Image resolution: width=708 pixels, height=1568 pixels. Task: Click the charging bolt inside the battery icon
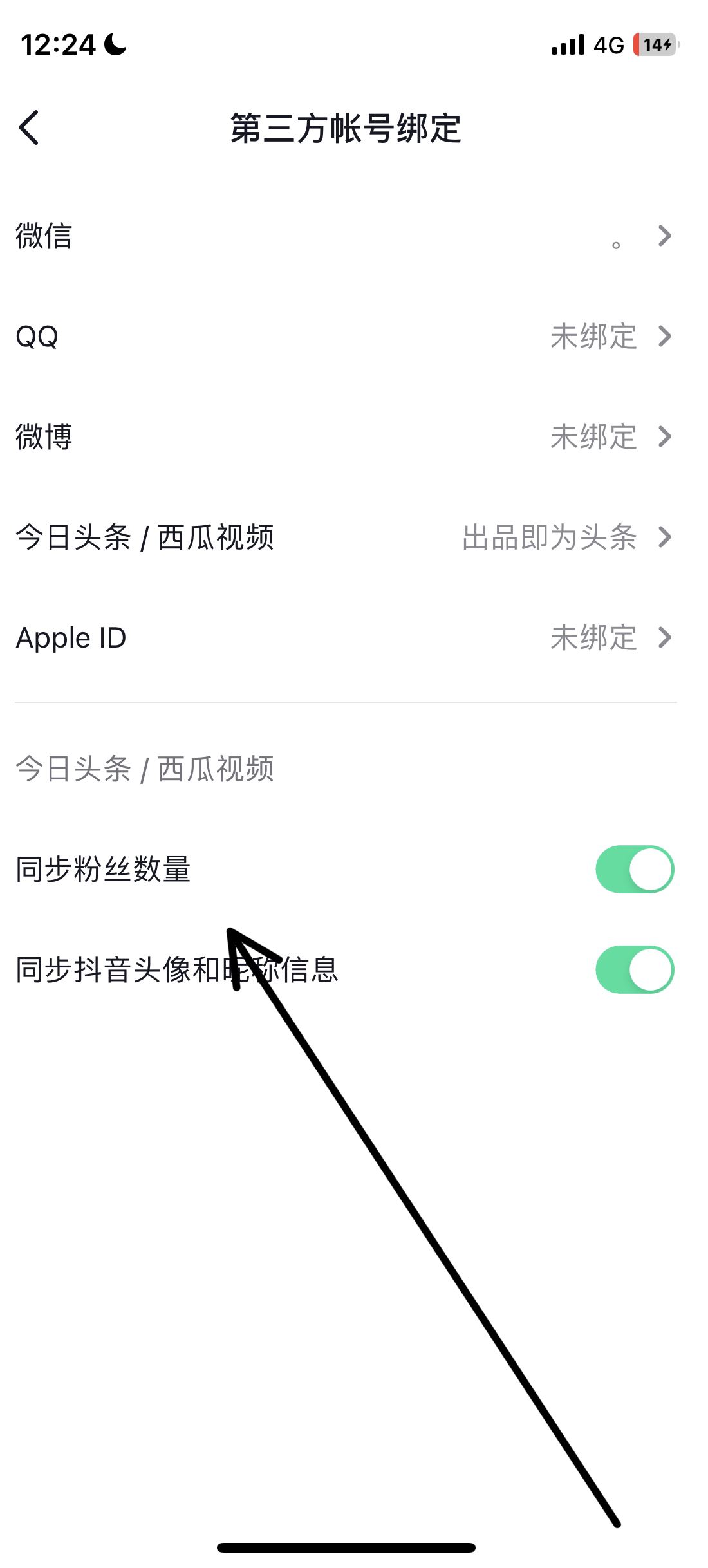pyautogui.click(x=667, y=44)
